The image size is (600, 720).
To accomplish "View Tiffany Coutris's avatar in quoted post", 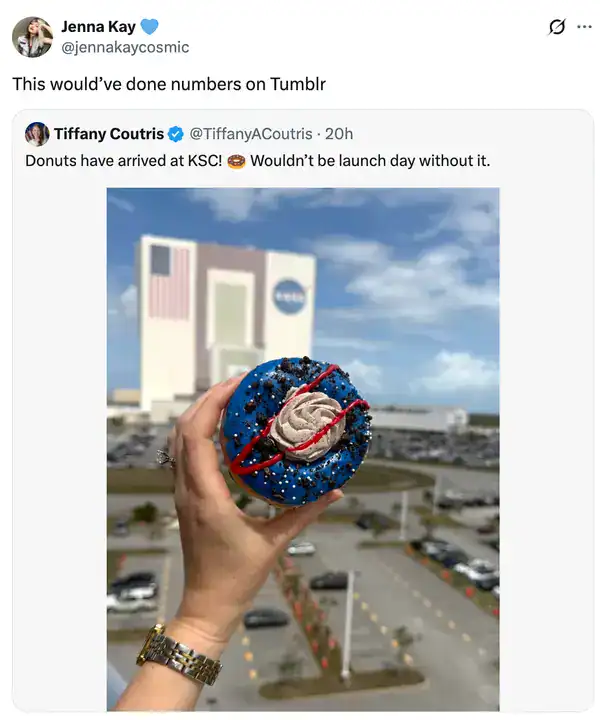I will 37,134.
